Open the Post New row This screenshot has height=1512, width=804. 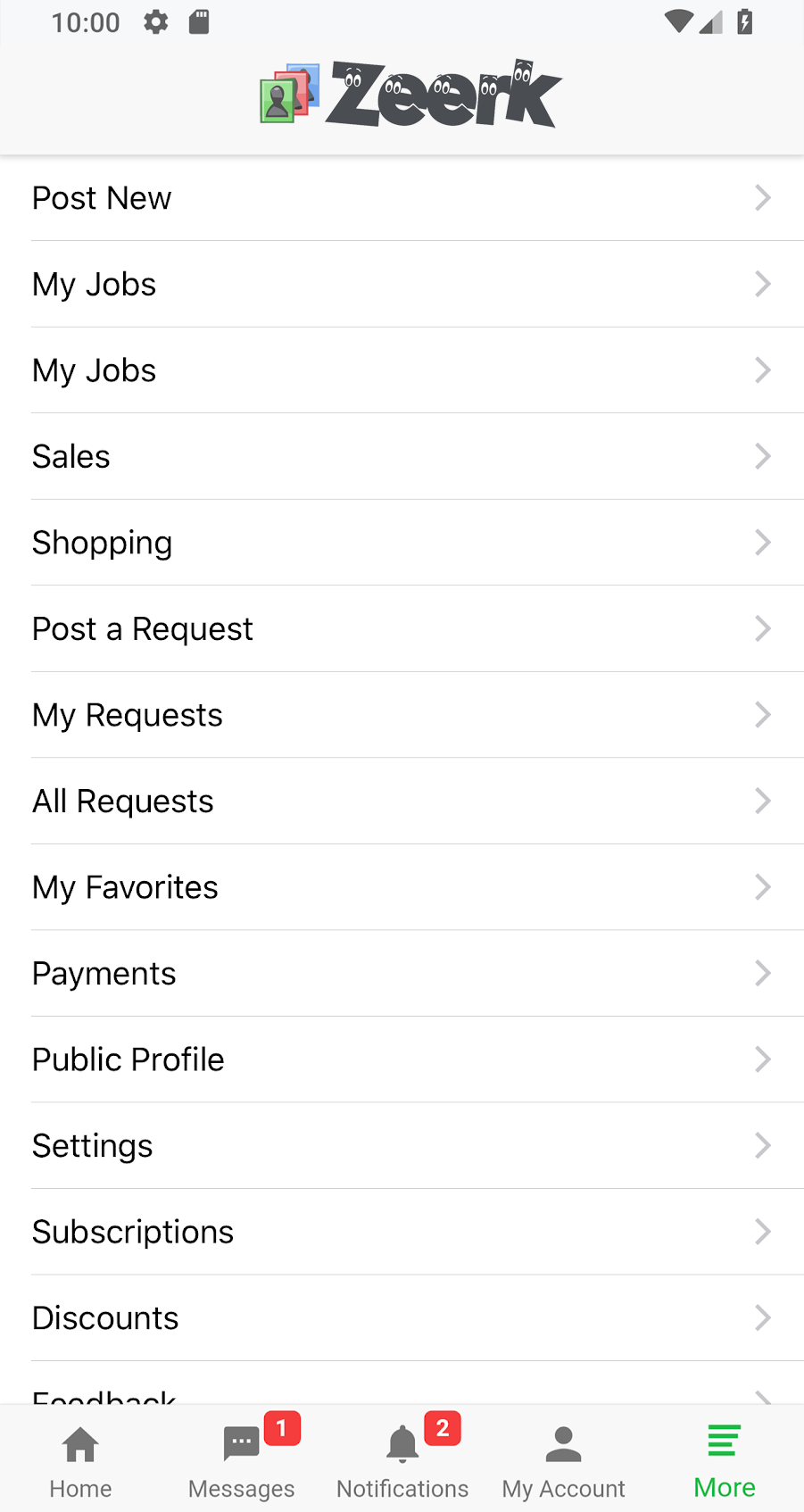(x=402, y=198)
